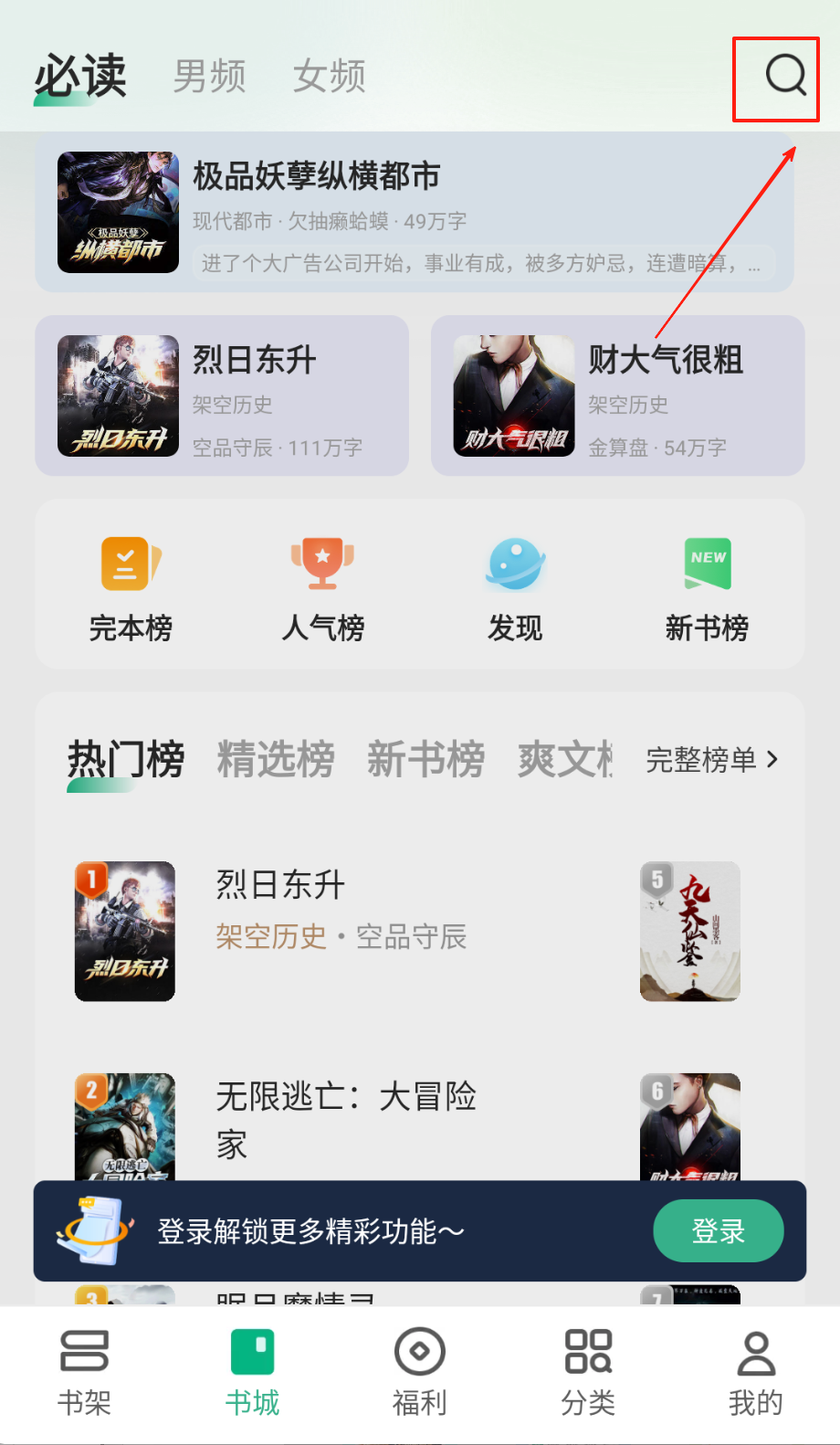Select the 精选榜 ranking tab
The image size is (840, 1445).
pos(276,760)
